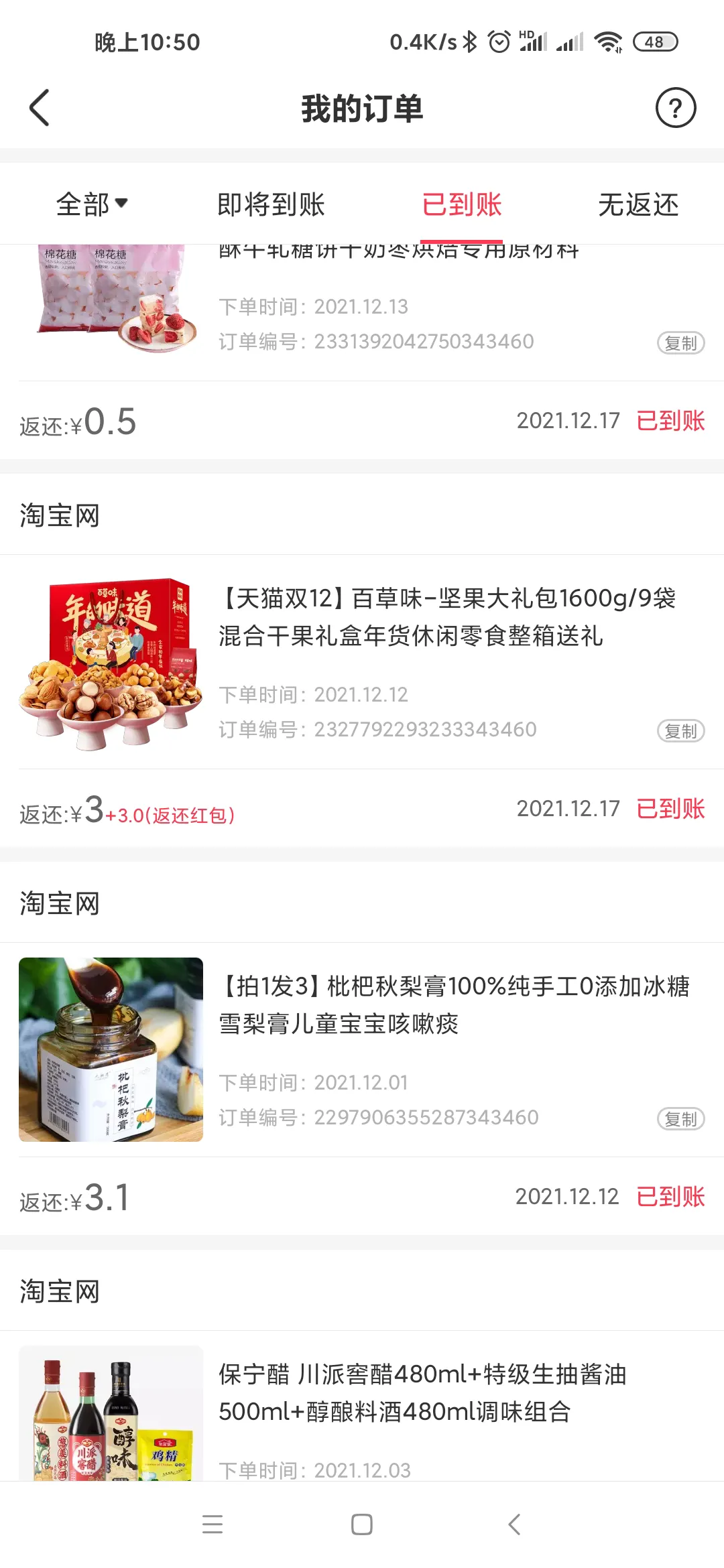Copy order number 2327792293233343460

tap(680, 731)
